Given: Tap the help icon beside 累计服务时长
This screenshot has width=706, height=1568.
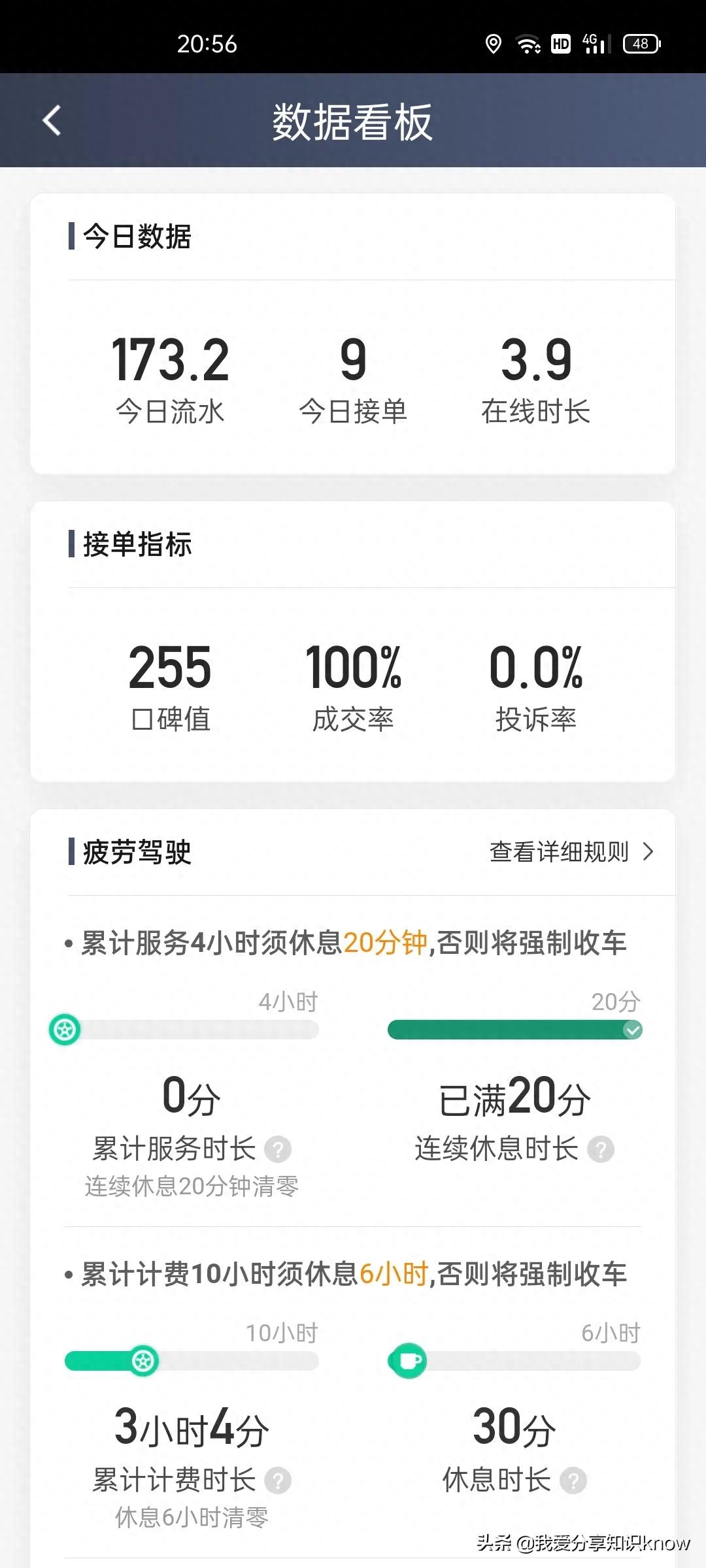Looking at the screenshot, I should [278, 1149].
